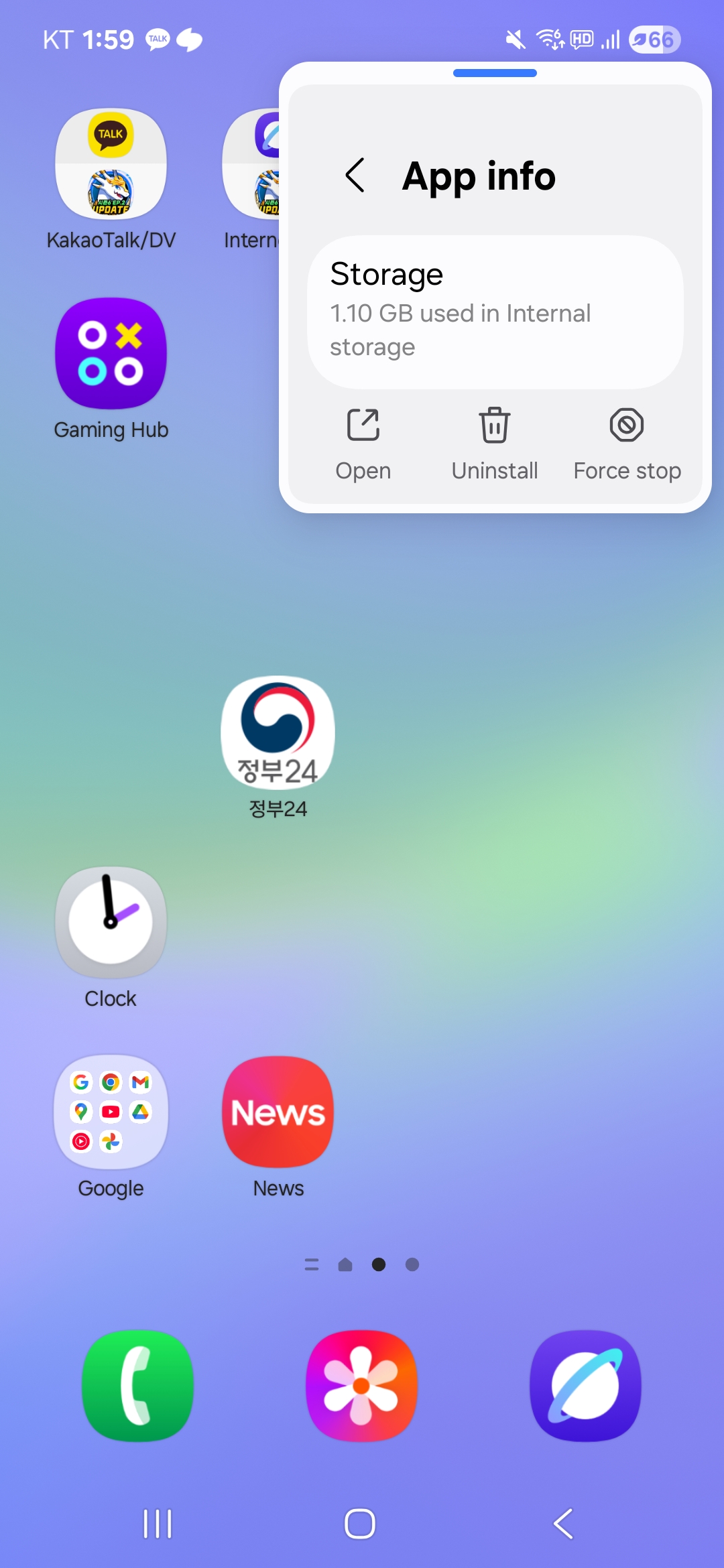Force stop the app
Screen dimensions: 724x1568
point(627,443)
